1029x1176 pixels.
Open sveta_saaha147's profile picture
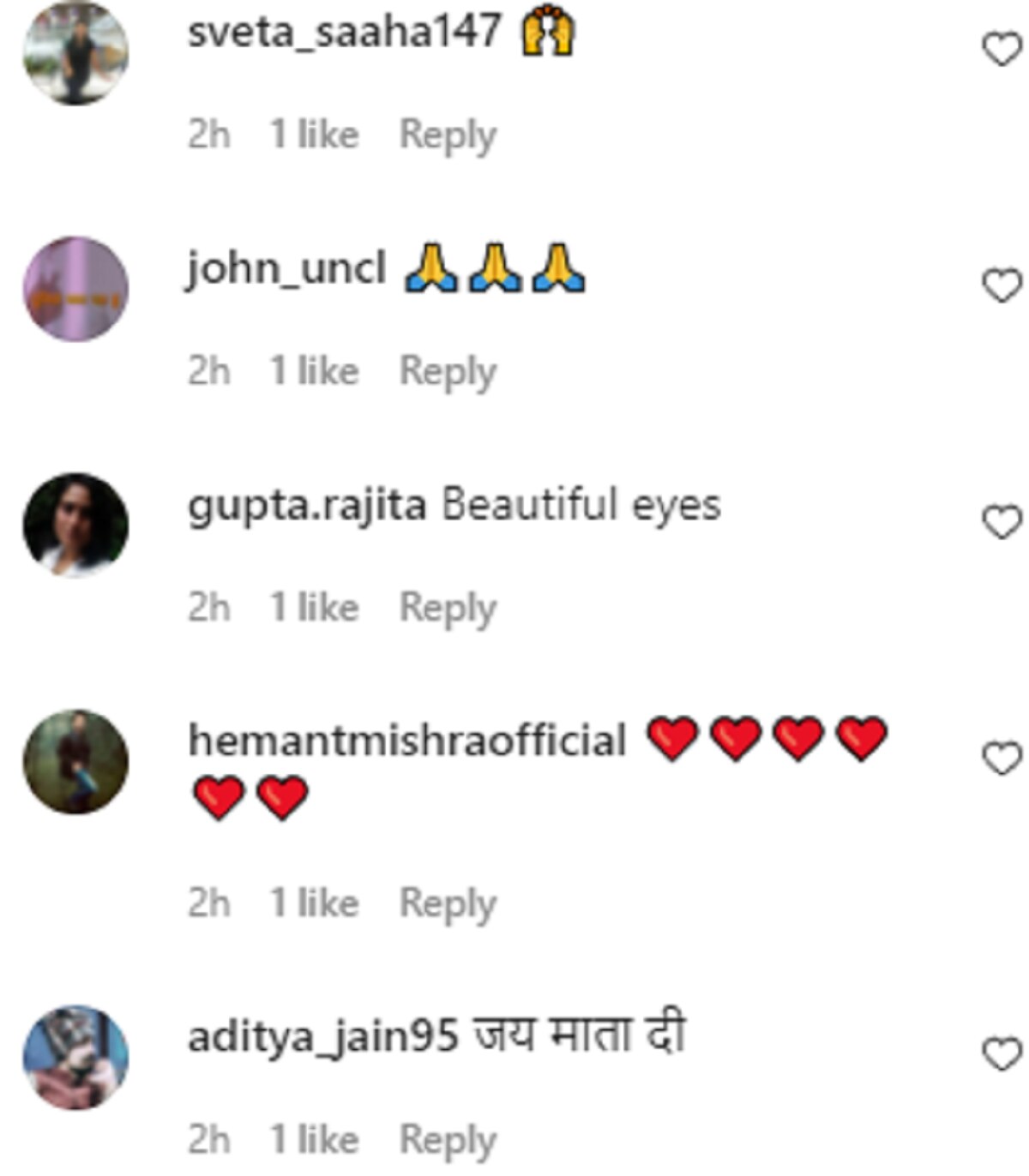[x=75, y=53]
